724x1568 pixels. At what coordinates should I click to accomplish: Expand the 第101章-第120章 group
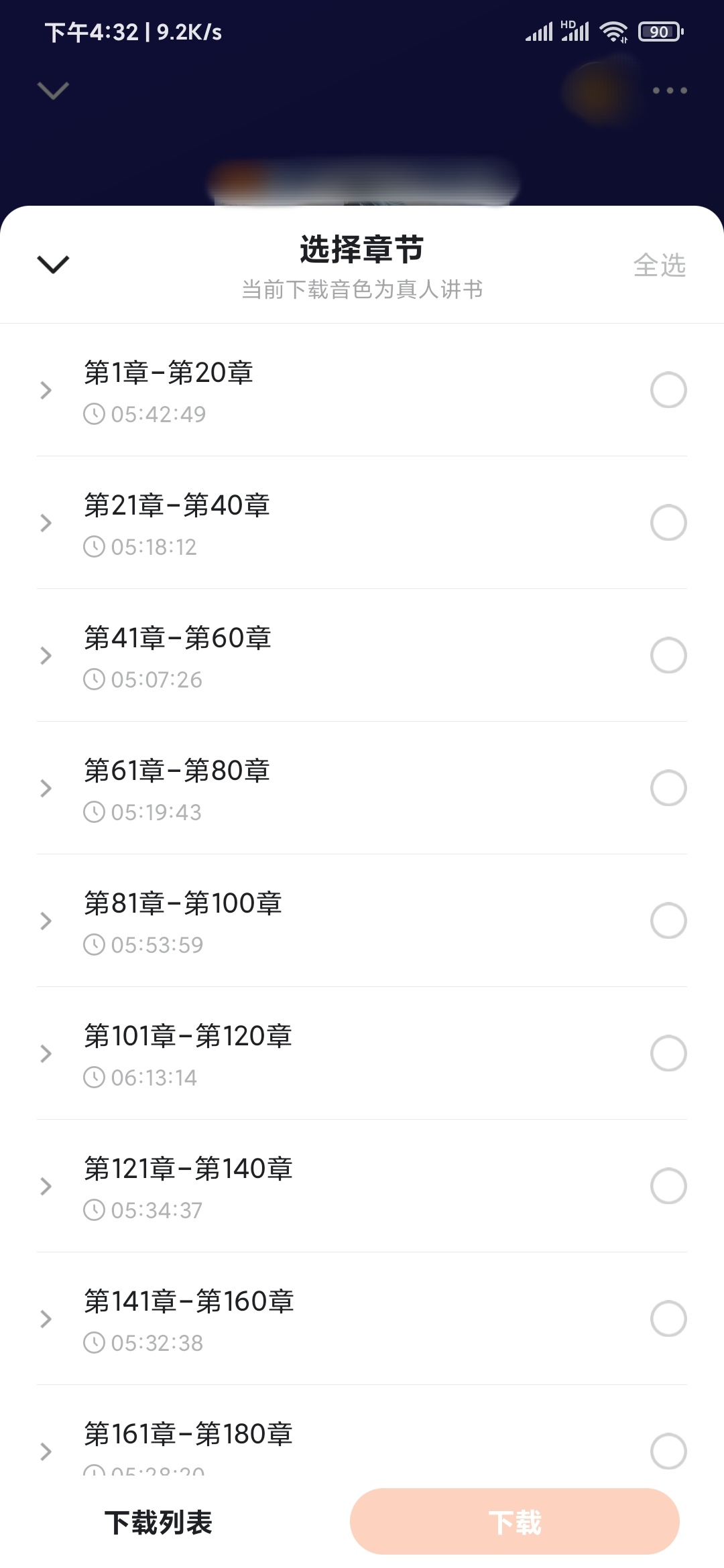47,1053
